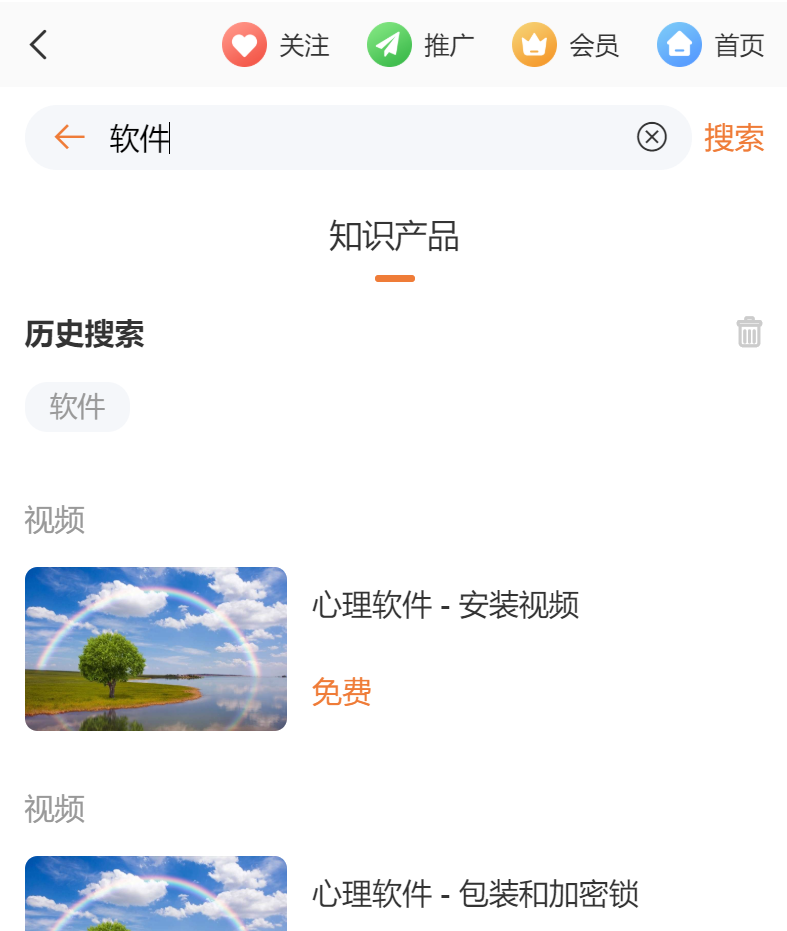
Task: Select the 软件 history chip
Action: [77, 407]
